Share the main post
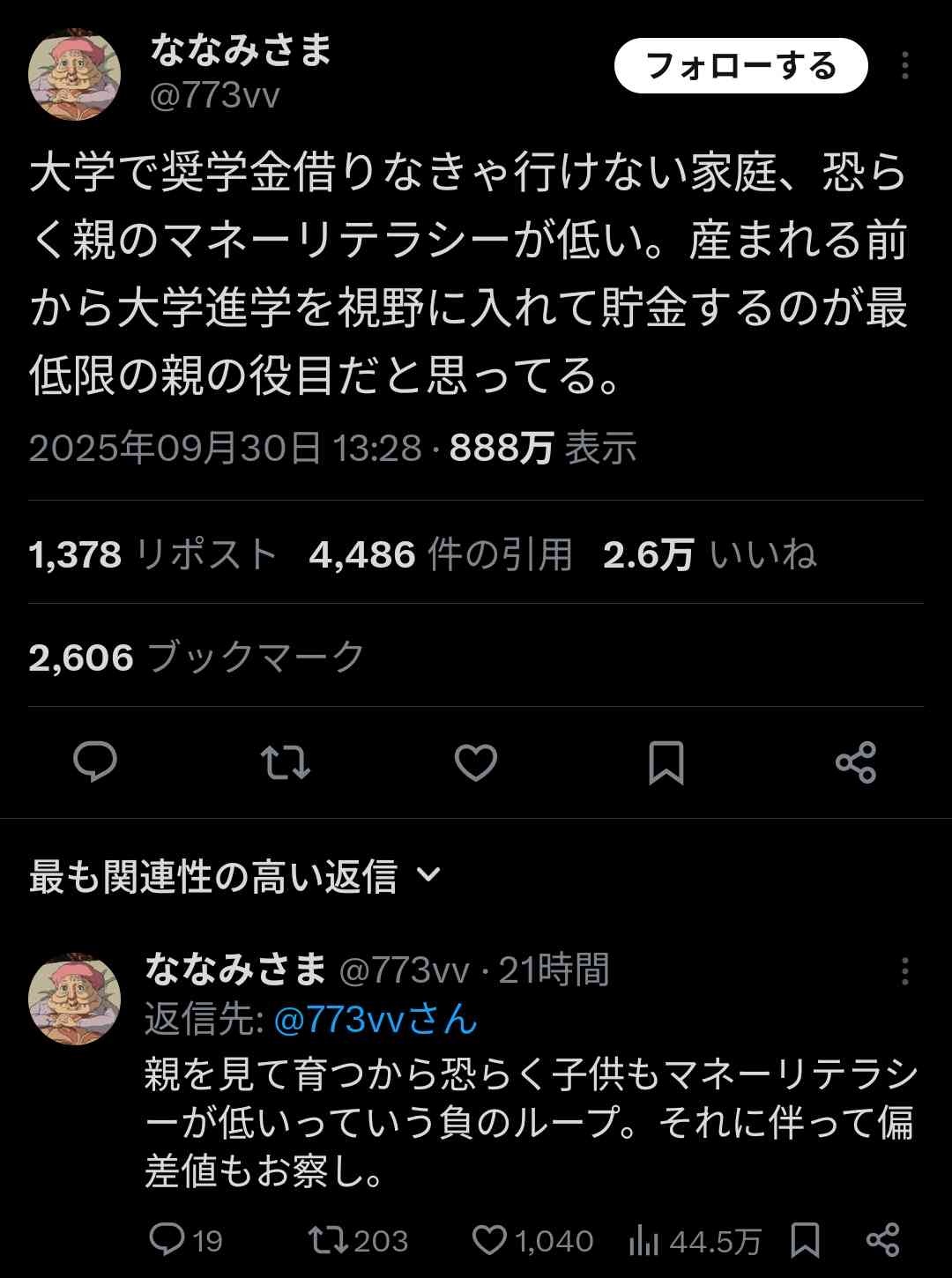 coord(856,762)
